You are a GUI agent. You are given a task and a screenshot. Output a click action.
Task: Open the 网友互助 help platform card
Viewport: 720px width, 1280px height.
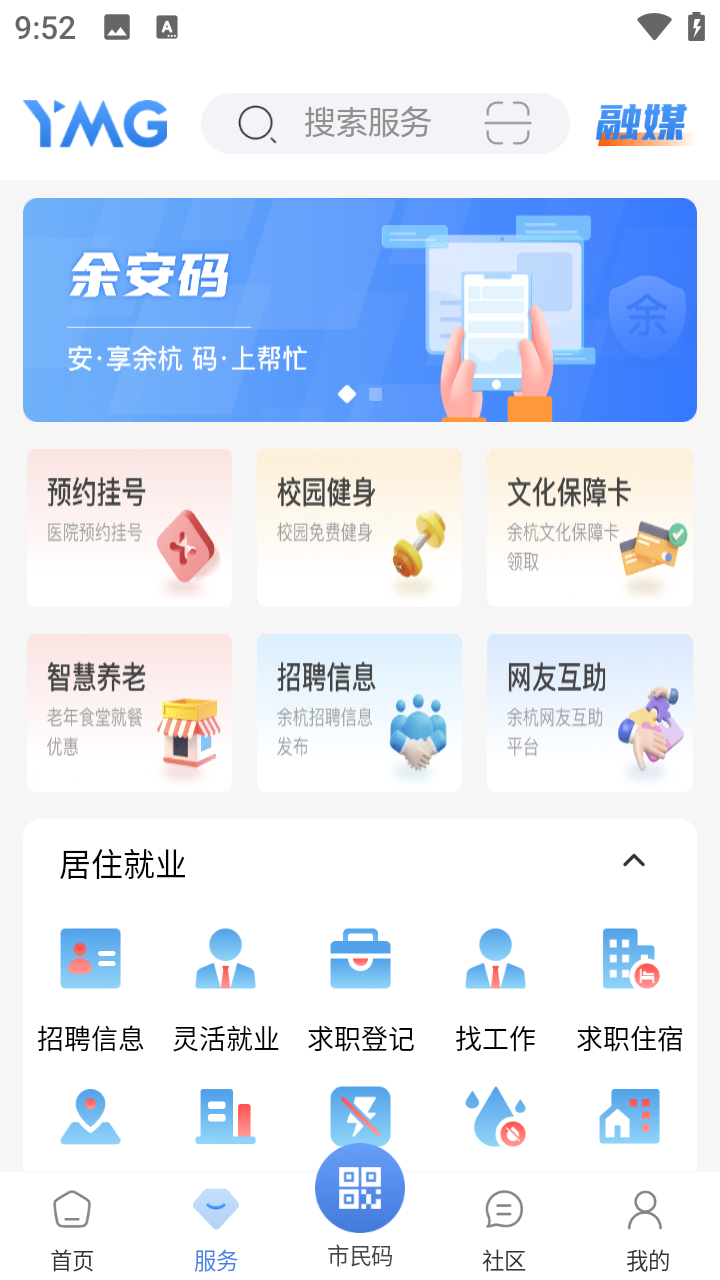pyautogui.click(x=589, y=712)
